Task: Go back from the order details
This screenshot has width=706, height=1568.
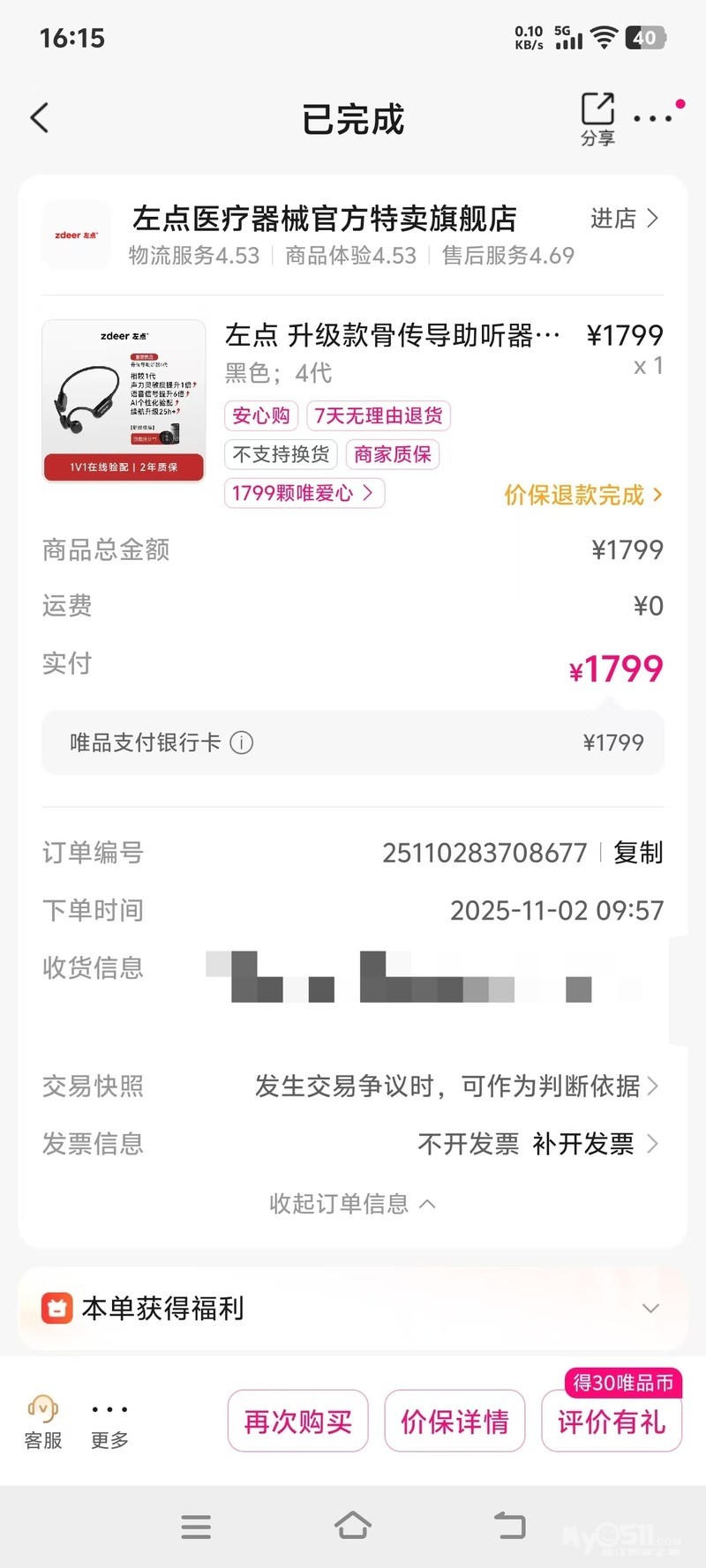Action: [x=40, y=118]
